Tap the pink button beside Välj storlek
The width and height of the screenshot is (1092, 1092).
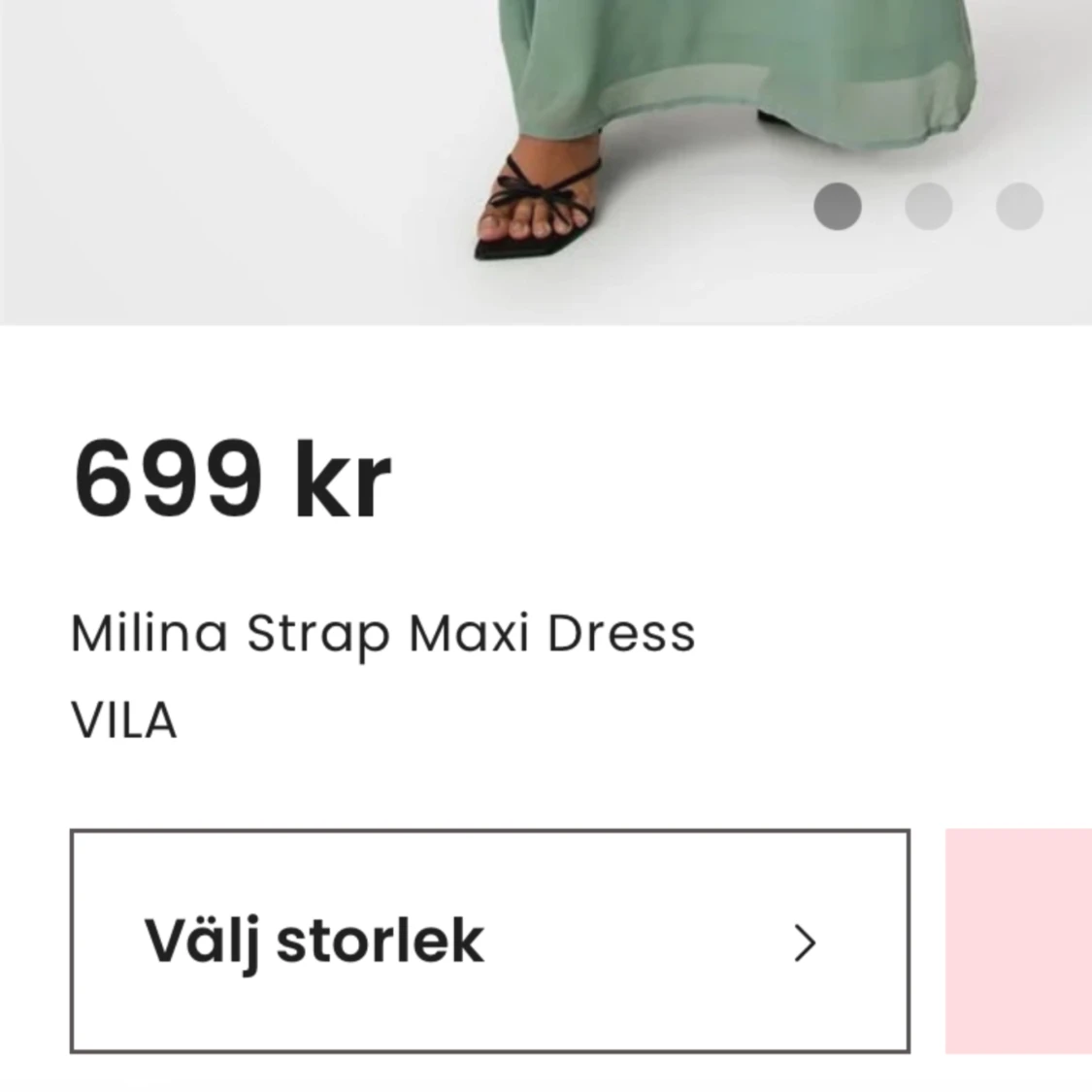coord(1018,941)
